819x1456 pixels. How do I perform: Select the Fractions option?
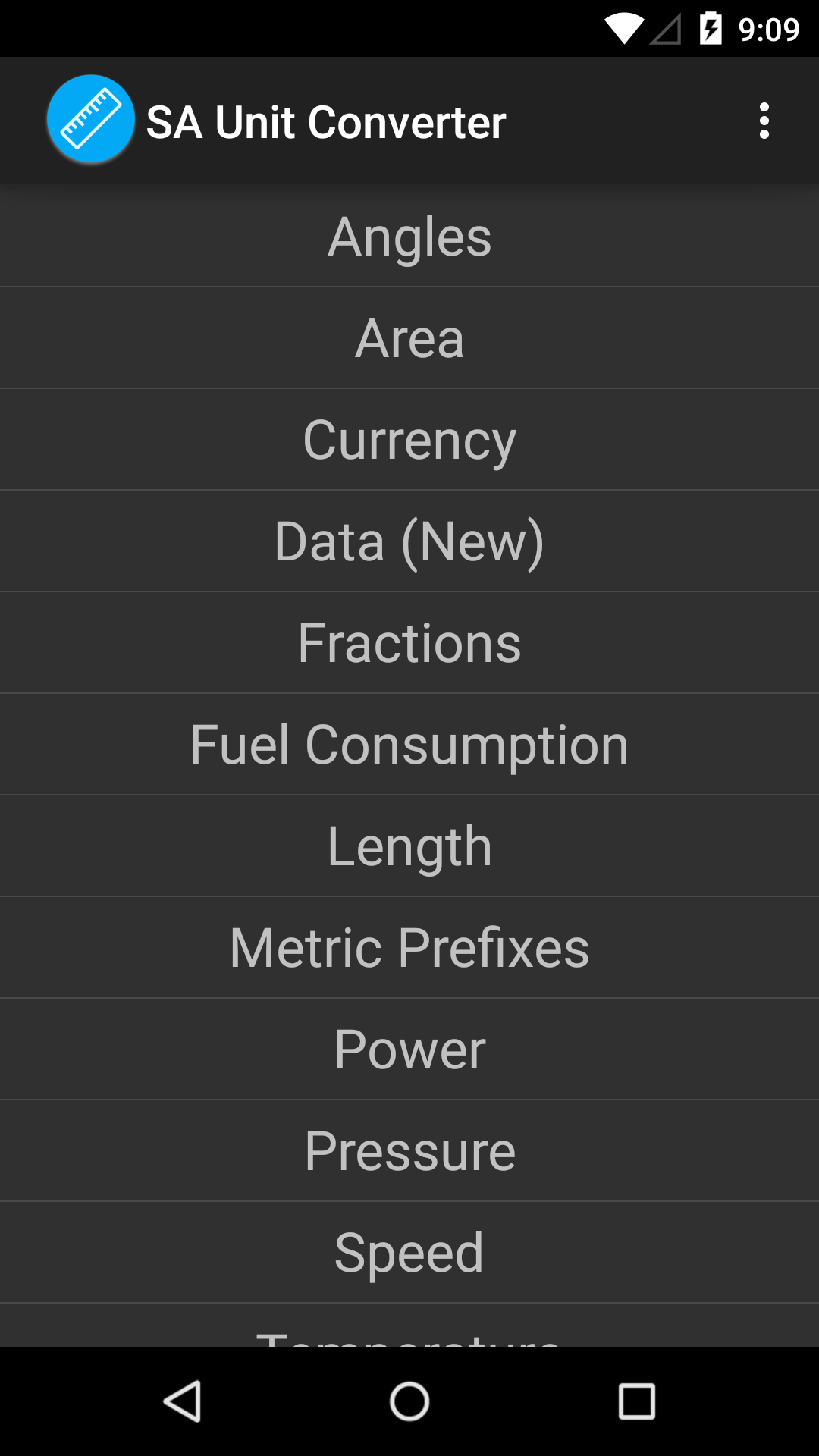coord(409,642)
